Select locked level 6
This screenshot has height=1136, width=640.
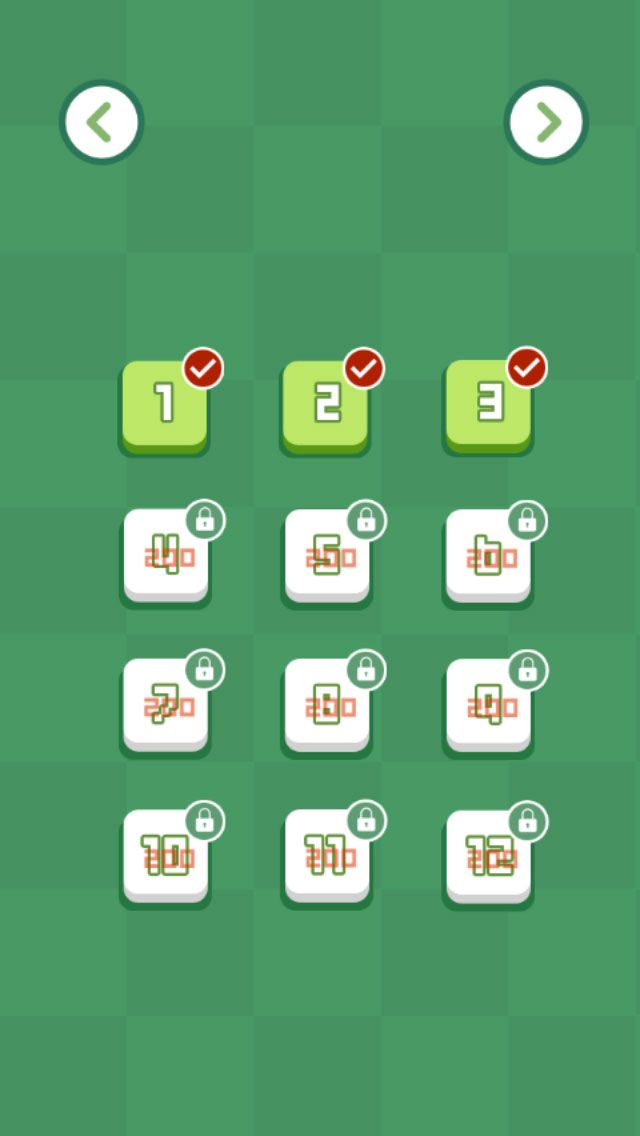pos(488,556)
